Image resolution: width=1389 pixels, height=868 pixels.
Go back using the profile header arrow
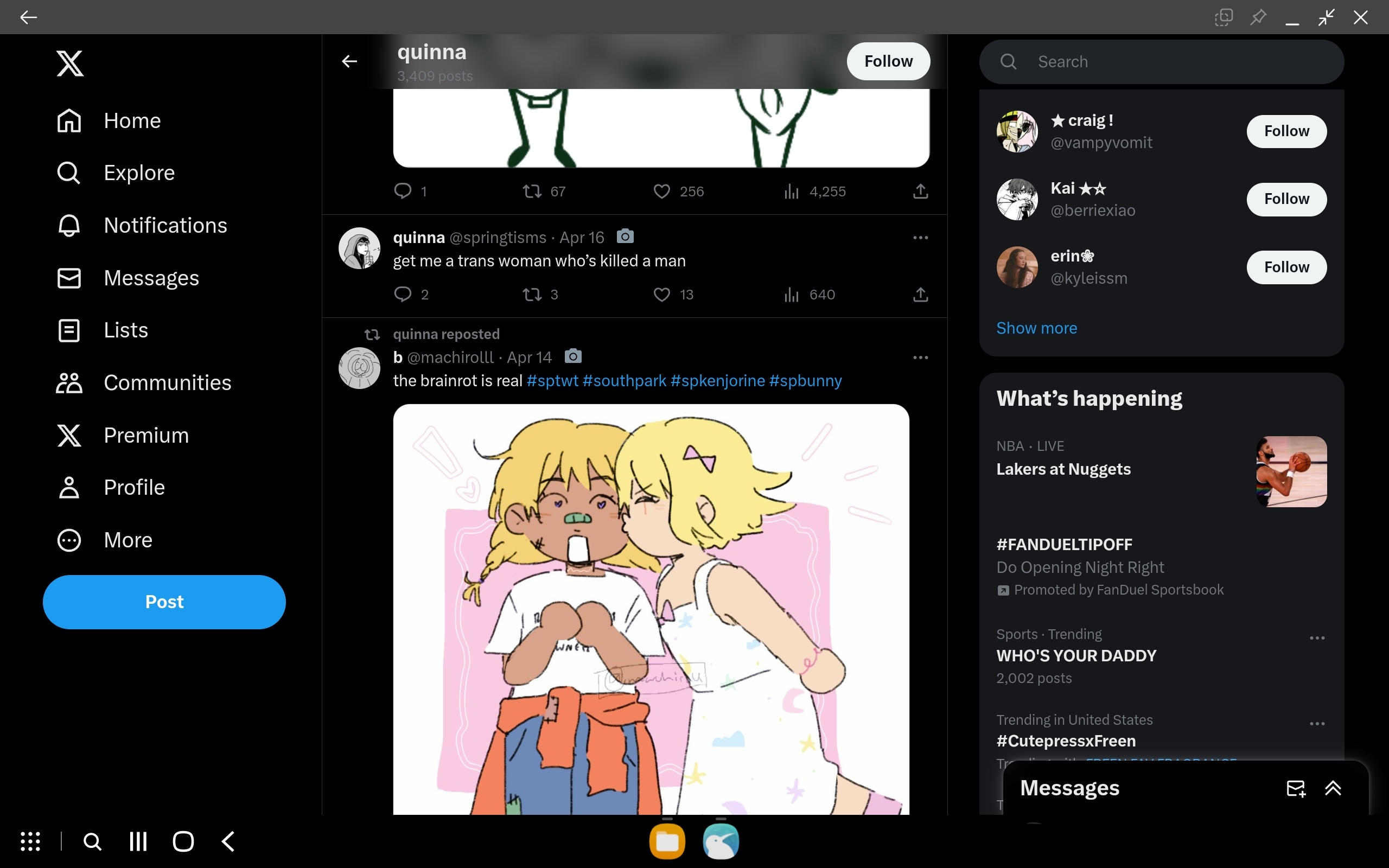pyautogui.click(x=349, y=61)
